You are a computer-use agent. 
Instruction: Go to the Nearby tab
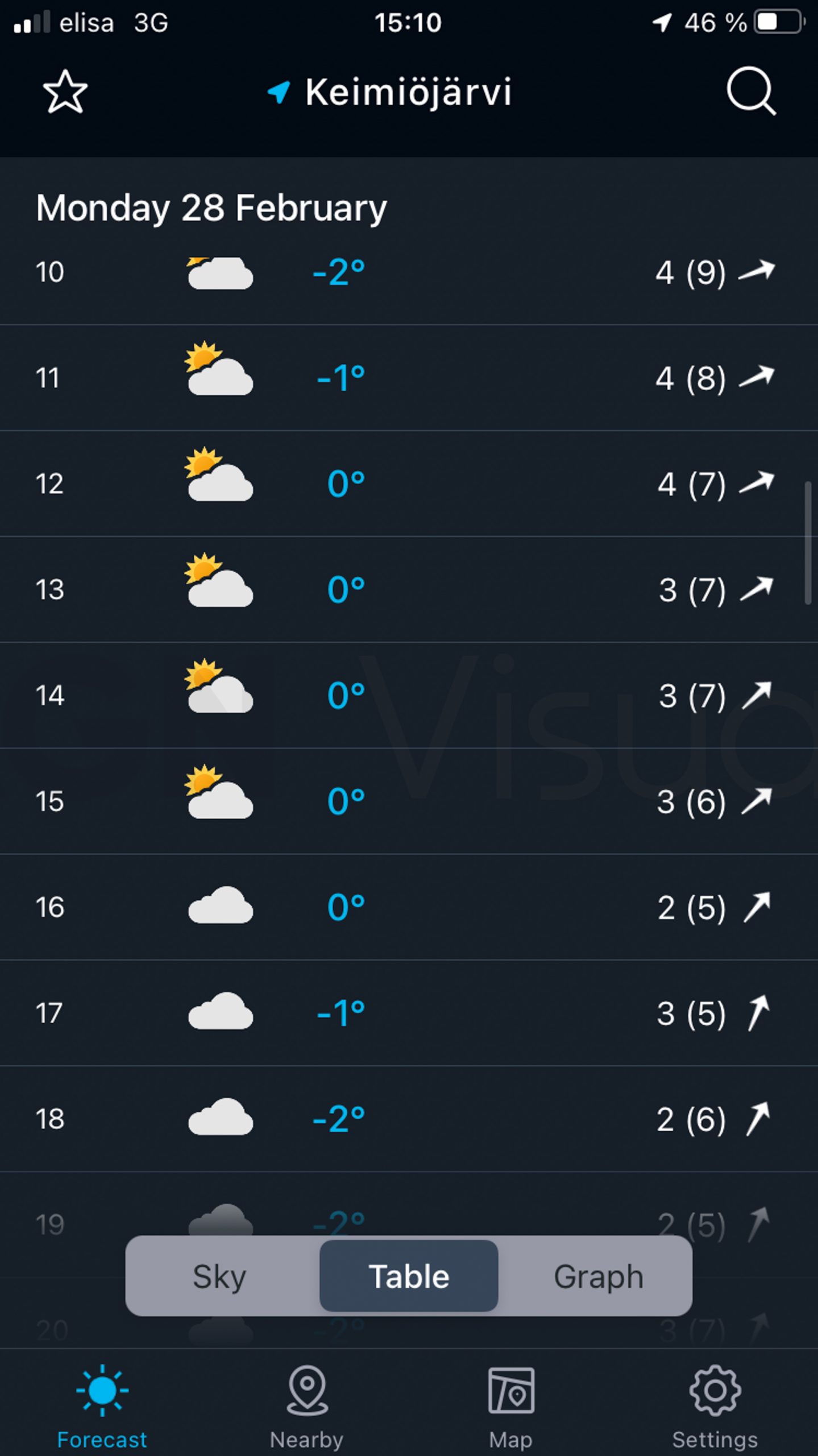307,1406
